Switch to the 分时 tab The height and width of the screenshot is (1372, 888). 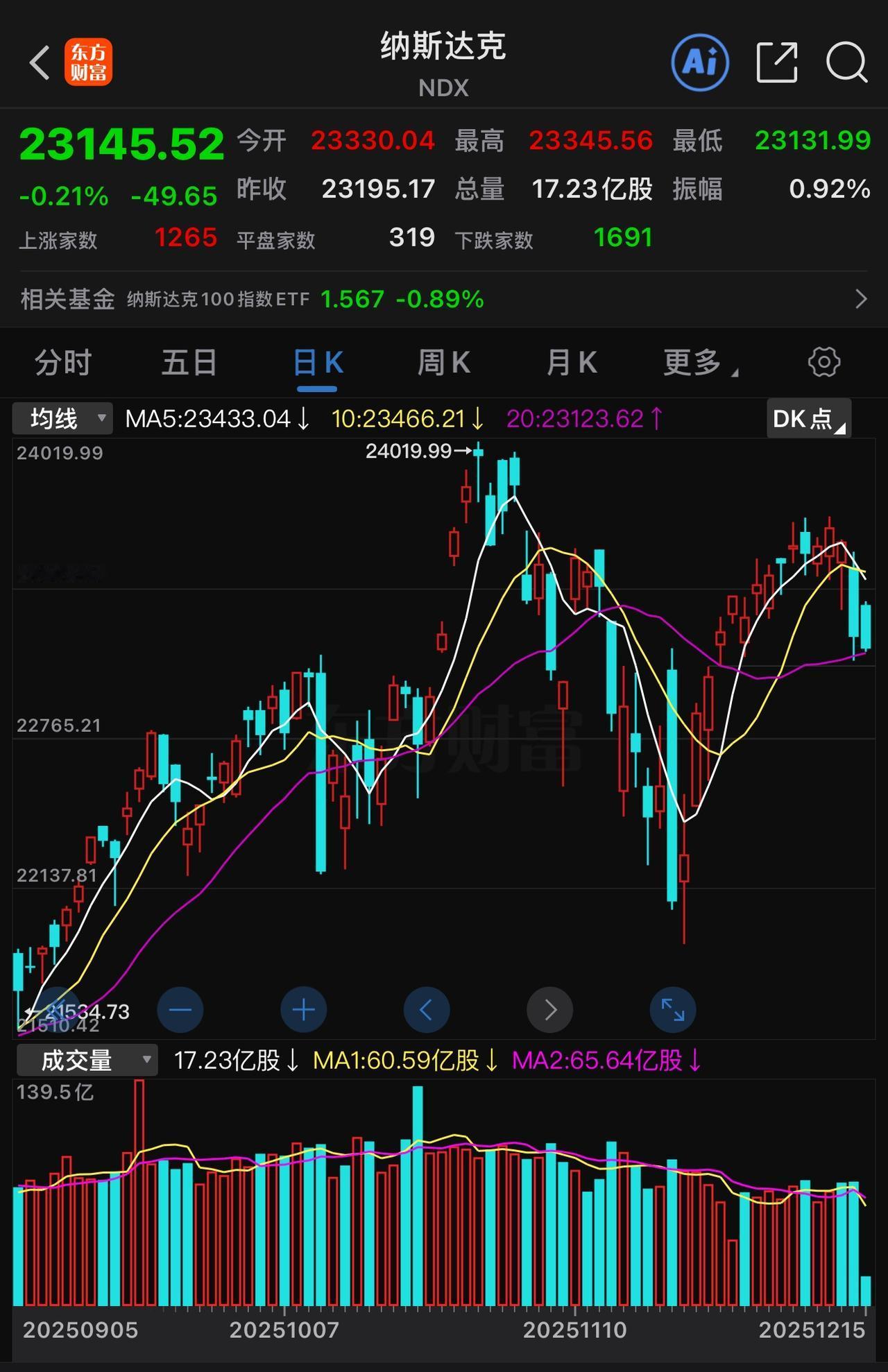tap(61, 362)
